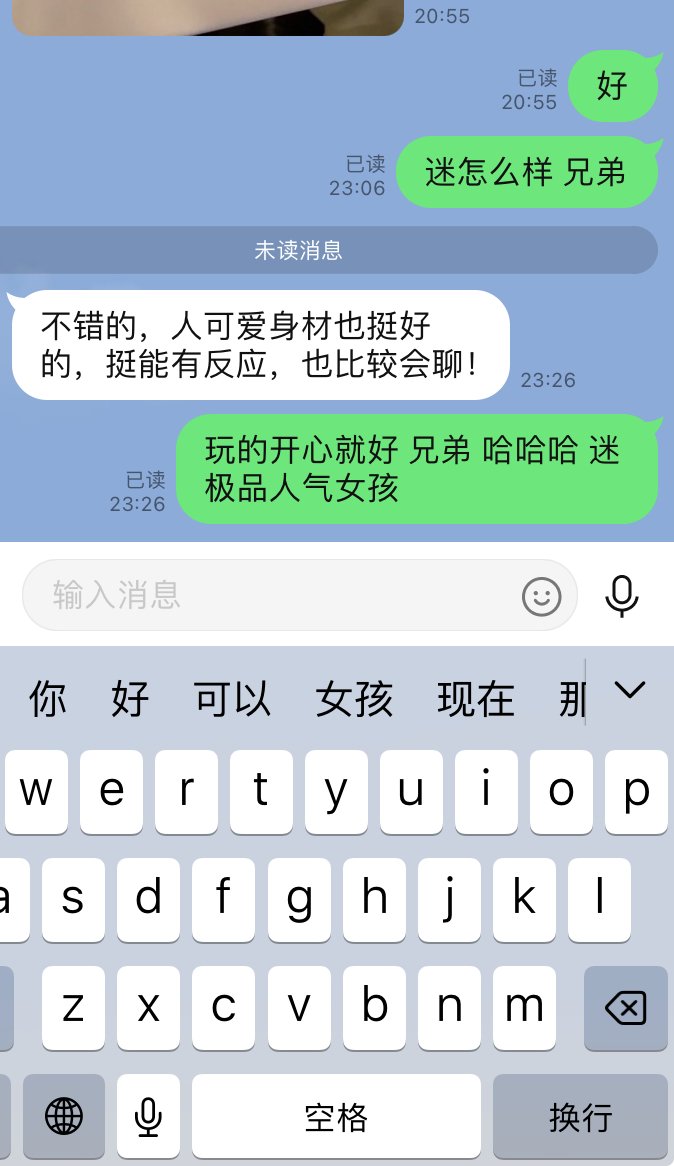Choose keyboard suggestion 现在
This screenshot has width=674, height=1166.
tap(476, 699)
